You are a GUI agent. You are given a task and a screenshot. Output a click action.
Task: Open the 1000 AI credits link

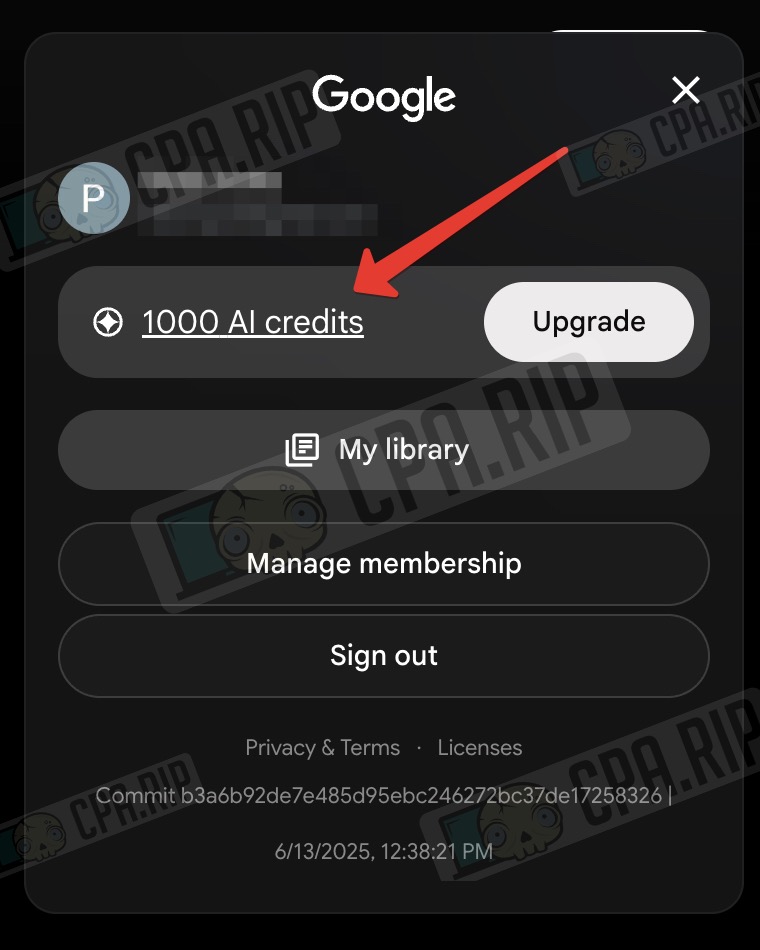[x=252, y=322]
